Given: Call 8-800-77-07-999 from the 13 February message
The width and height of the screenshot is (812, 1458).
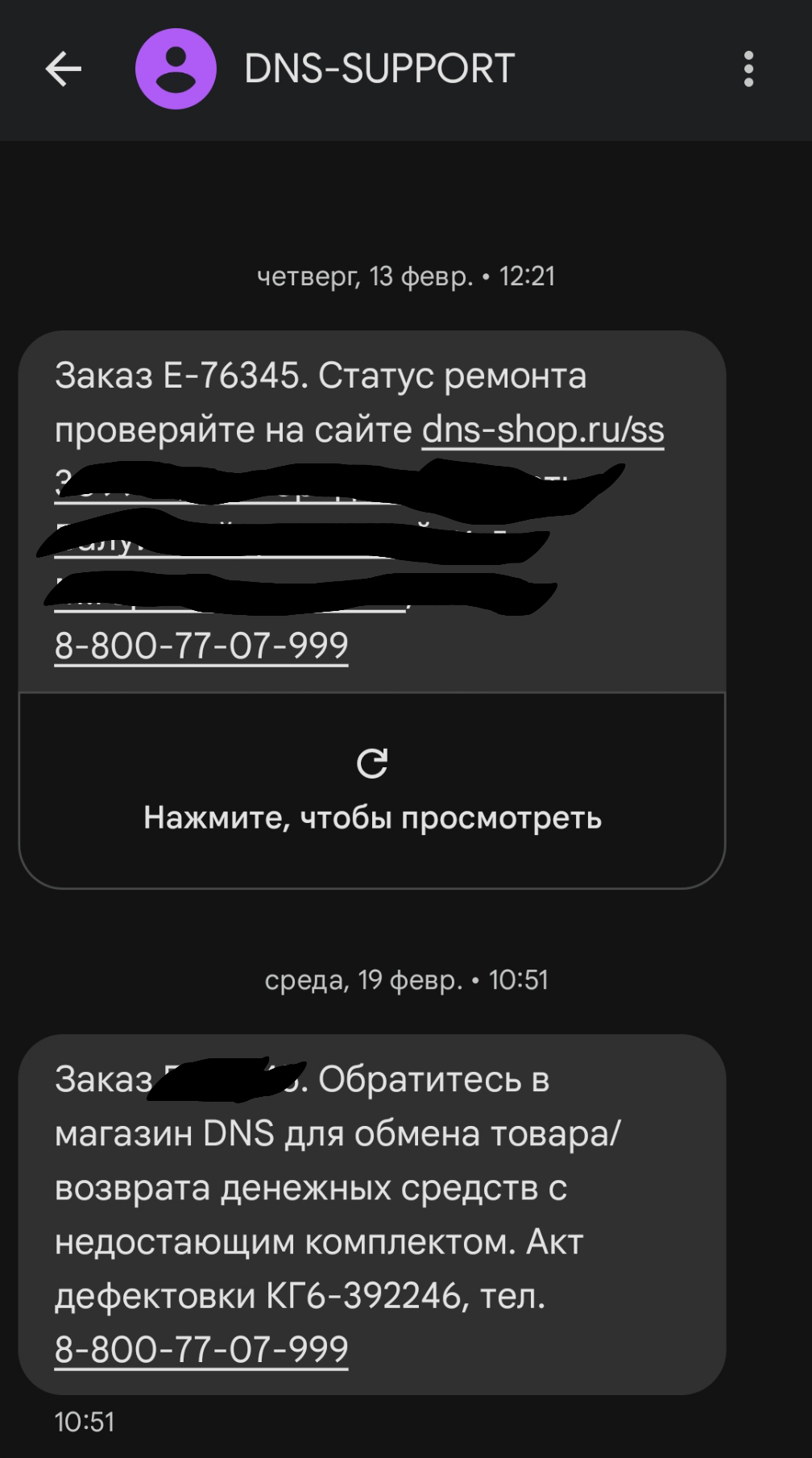Looking at the screenshot, I should (x=201, y=646).
